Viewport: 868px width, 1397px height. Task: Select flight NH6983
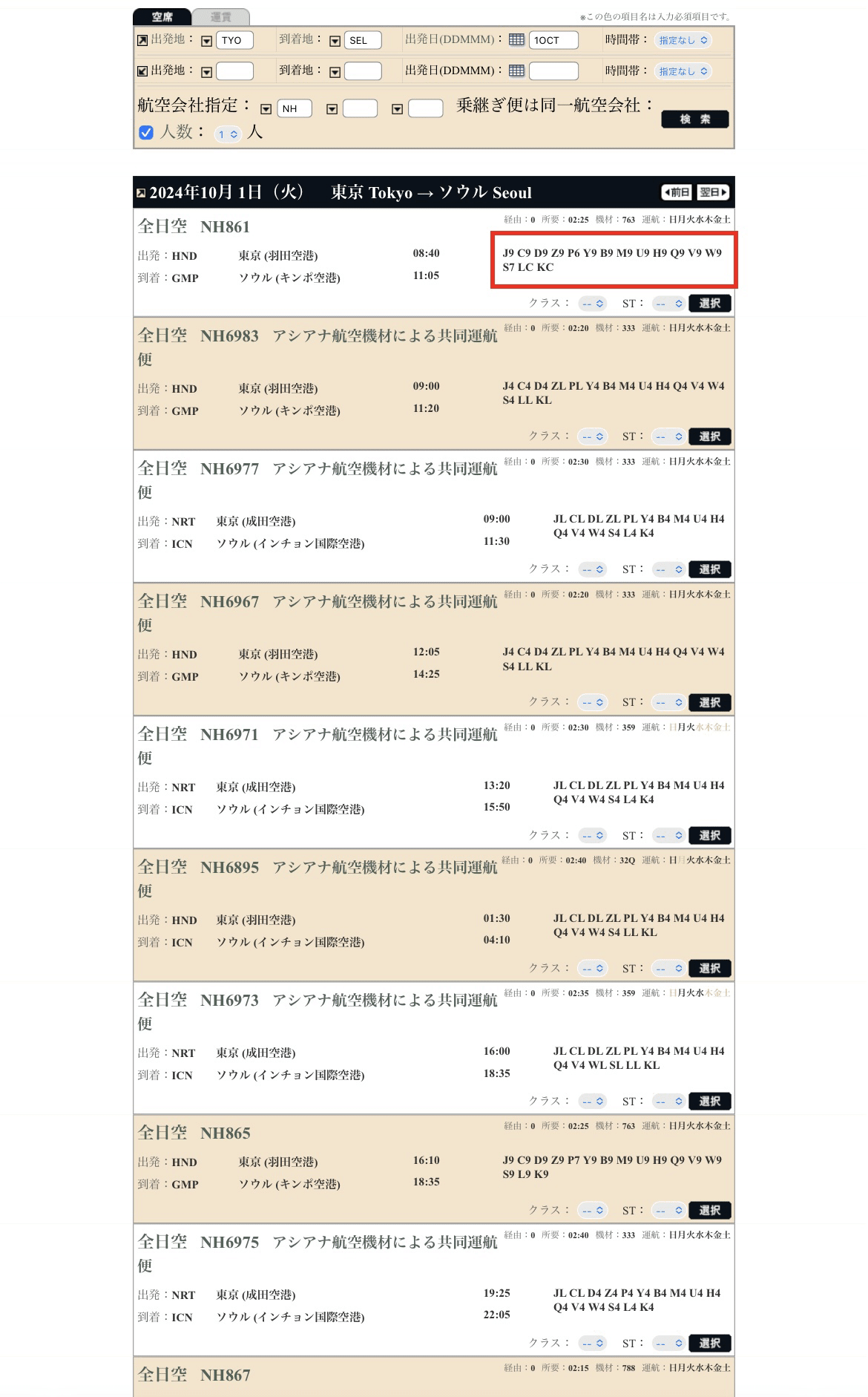tap(710, 436)
